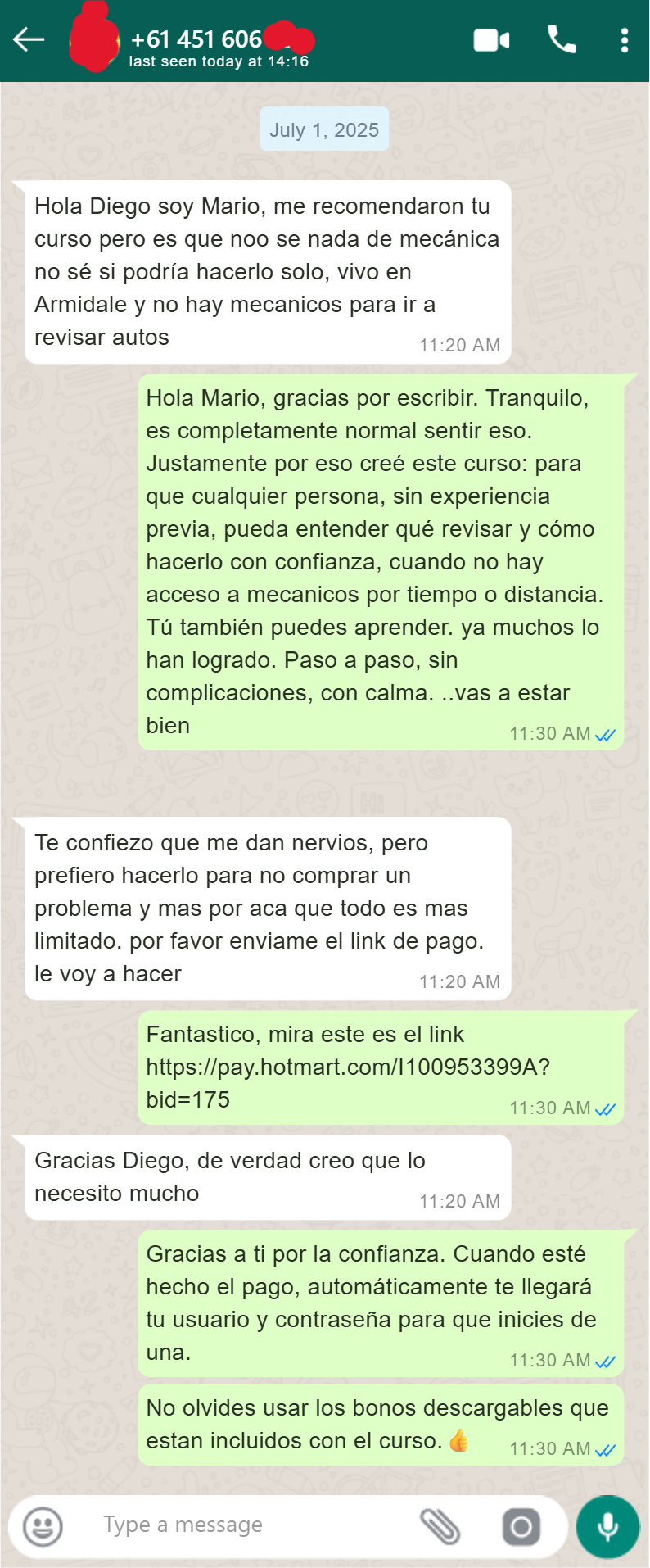Open contact info for +61 451 606
The width and height of the screenshot is (650, 1568).
pyautogui.click(x=196, y=39)
